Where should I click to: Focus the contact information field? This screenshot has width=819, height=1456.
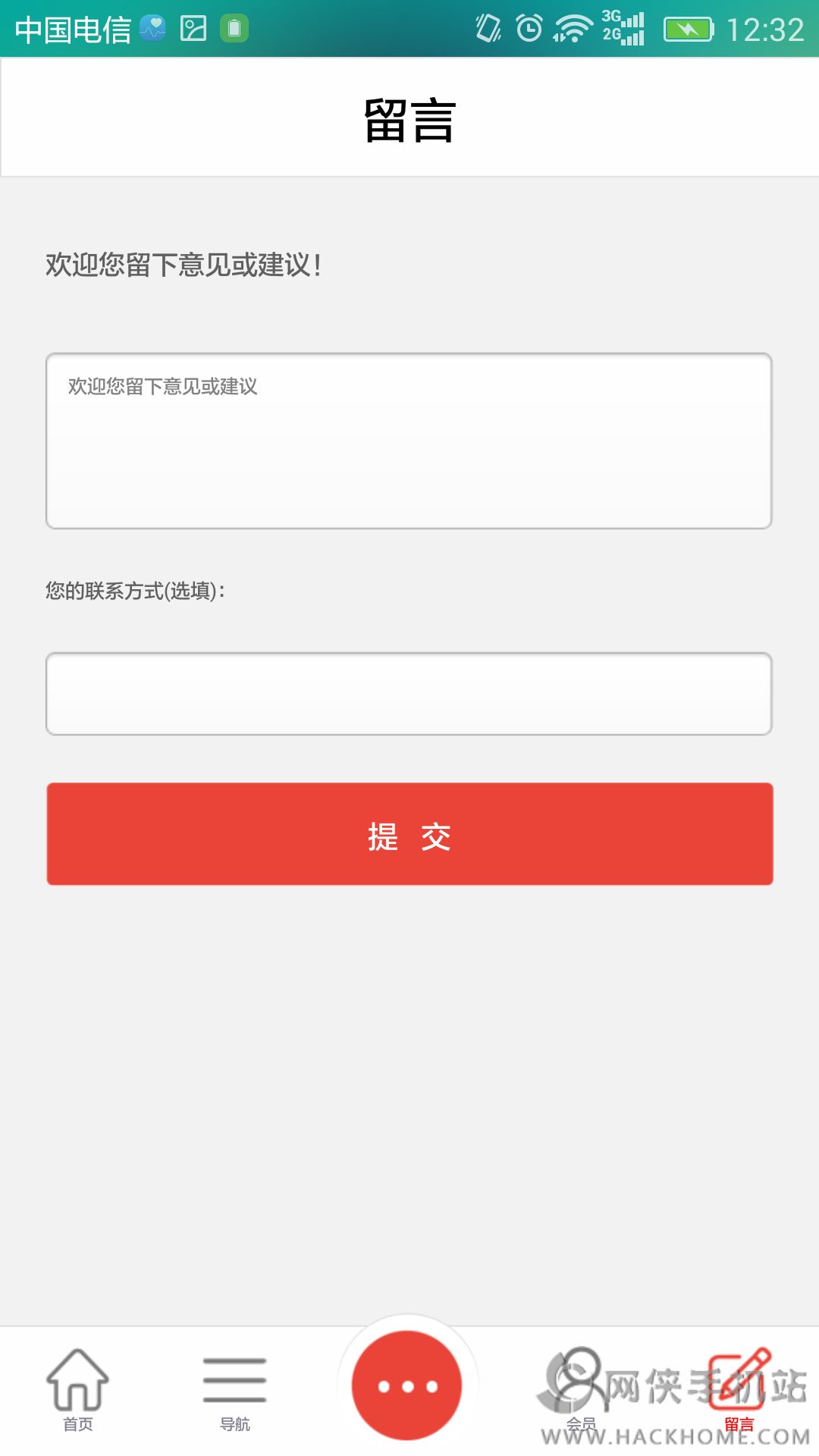click(x=409, y=694)
